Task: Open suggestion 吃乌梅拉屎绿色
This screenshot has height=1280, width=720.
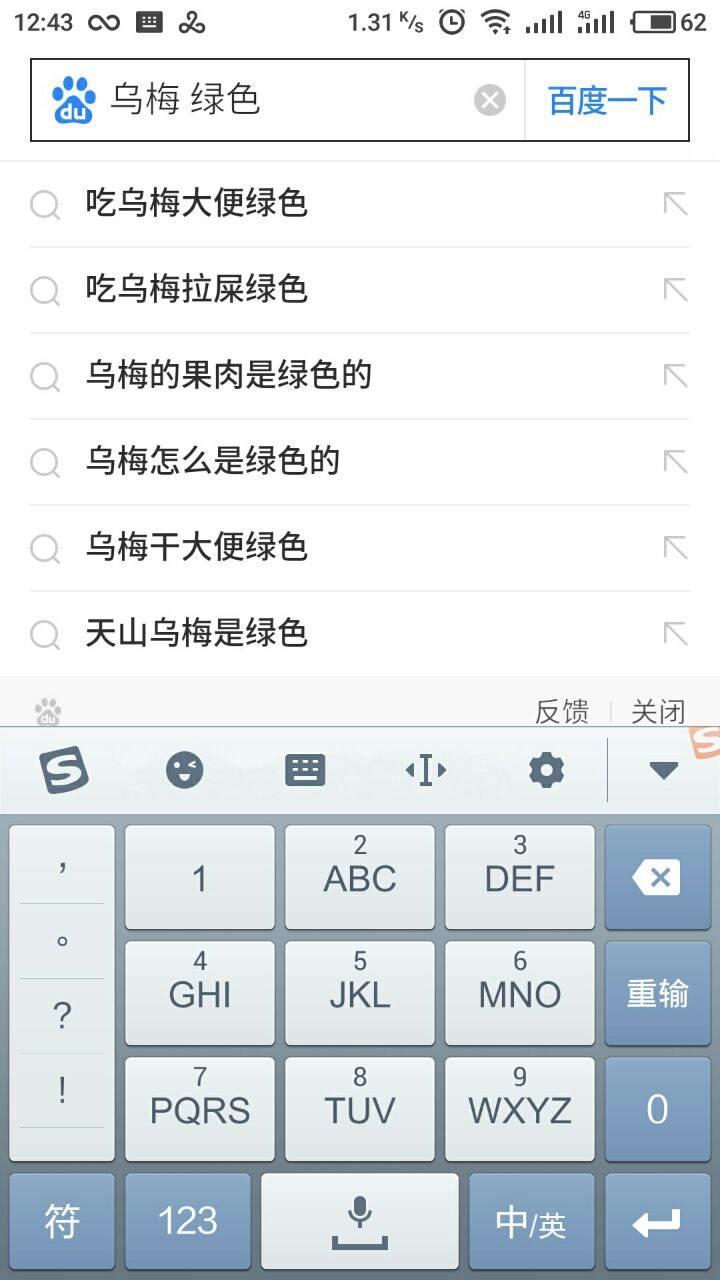Action: [196, 290]
